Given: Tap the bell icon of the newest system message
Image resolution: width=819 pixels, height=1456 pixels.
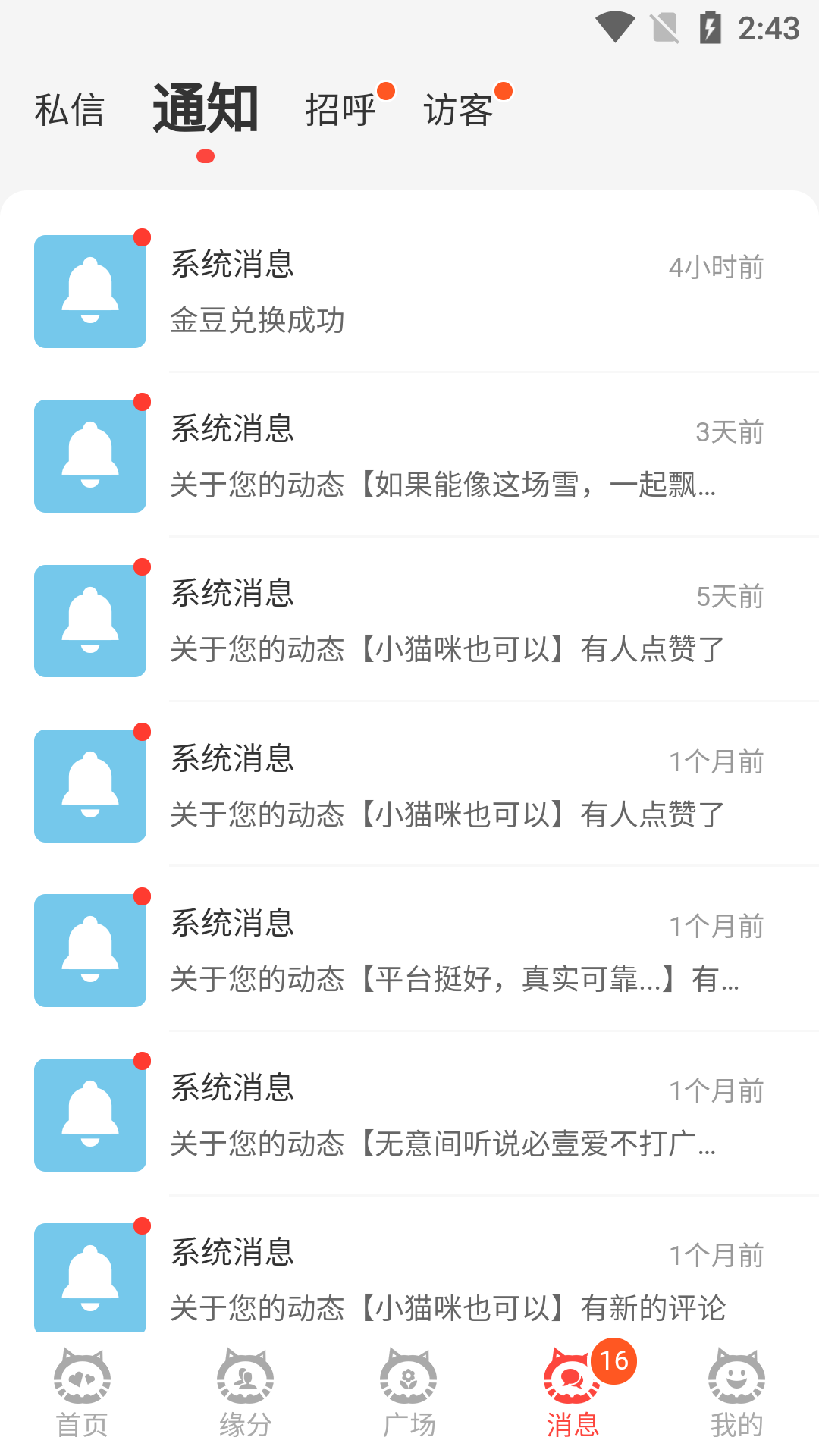Looking at the screenshot, I should (89, 292).
